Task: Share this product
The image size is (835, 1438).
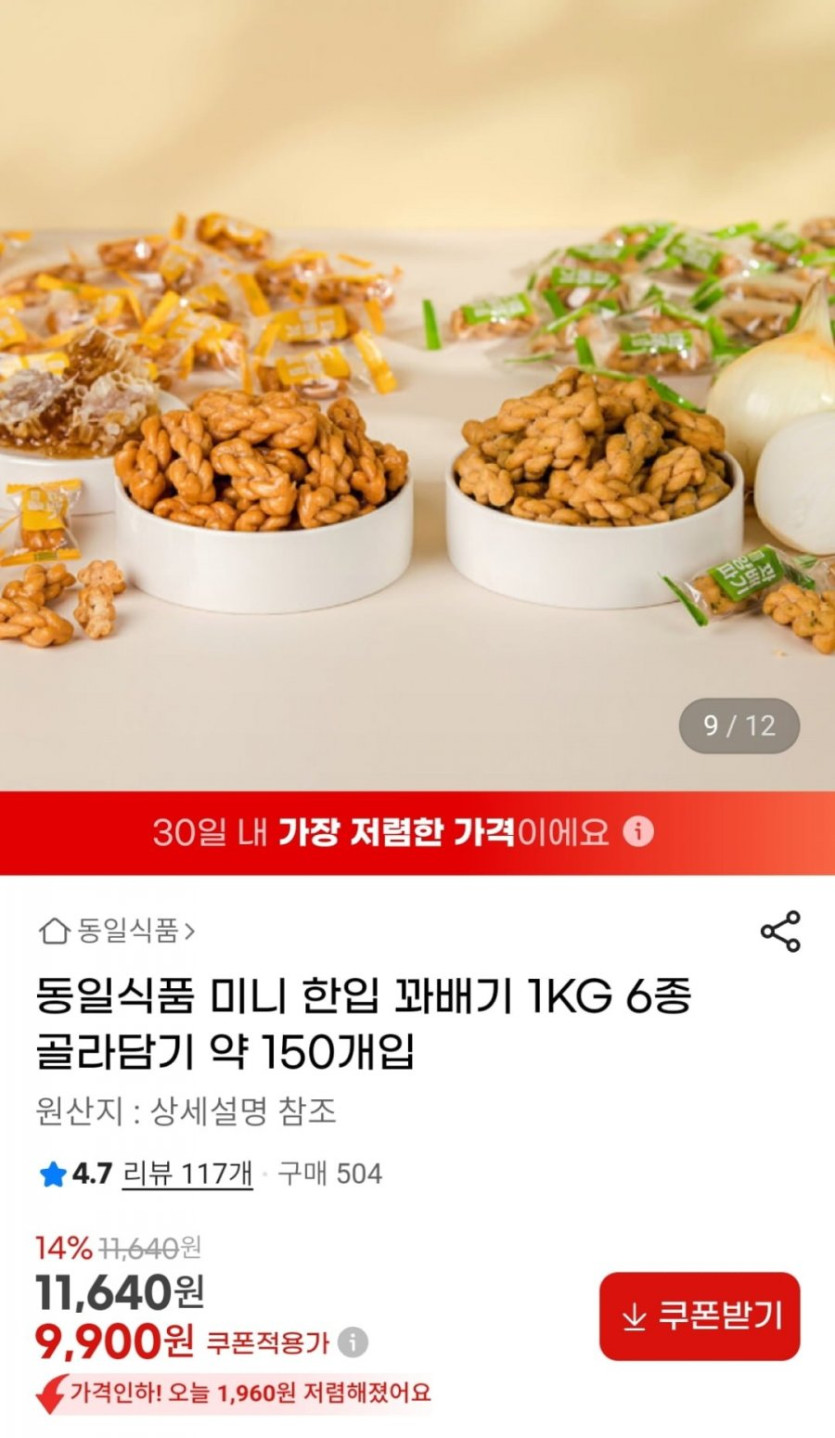Action: (780, 931)
